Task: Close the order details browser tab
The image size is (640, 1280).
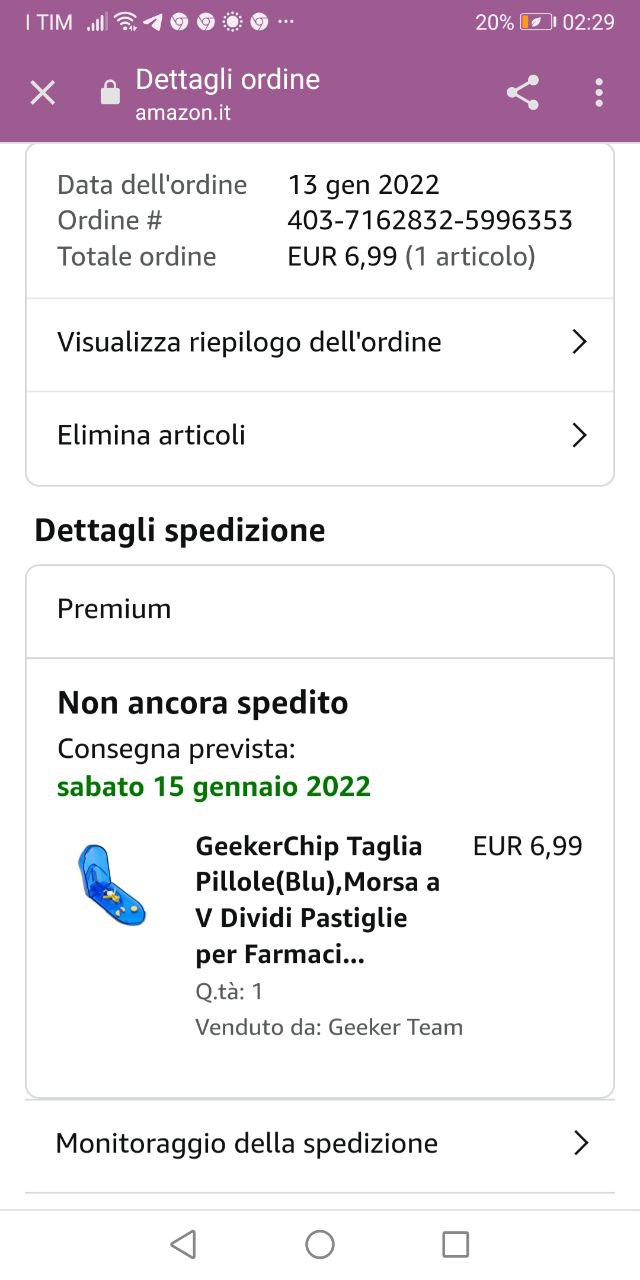Action: [43, 93]
